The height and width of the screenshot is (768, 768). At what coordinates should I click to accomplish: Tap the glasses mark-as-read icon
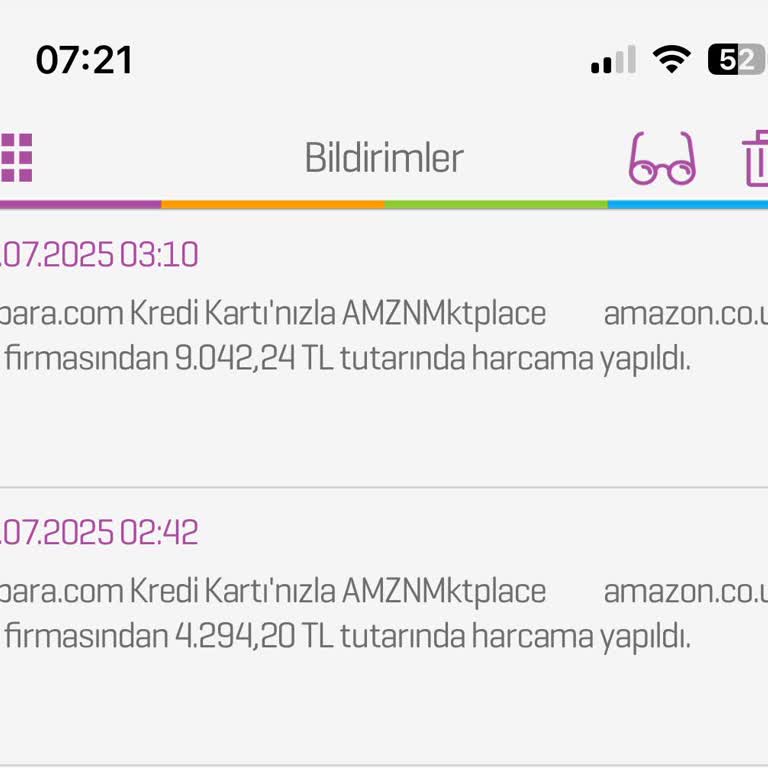coord(661,159)
